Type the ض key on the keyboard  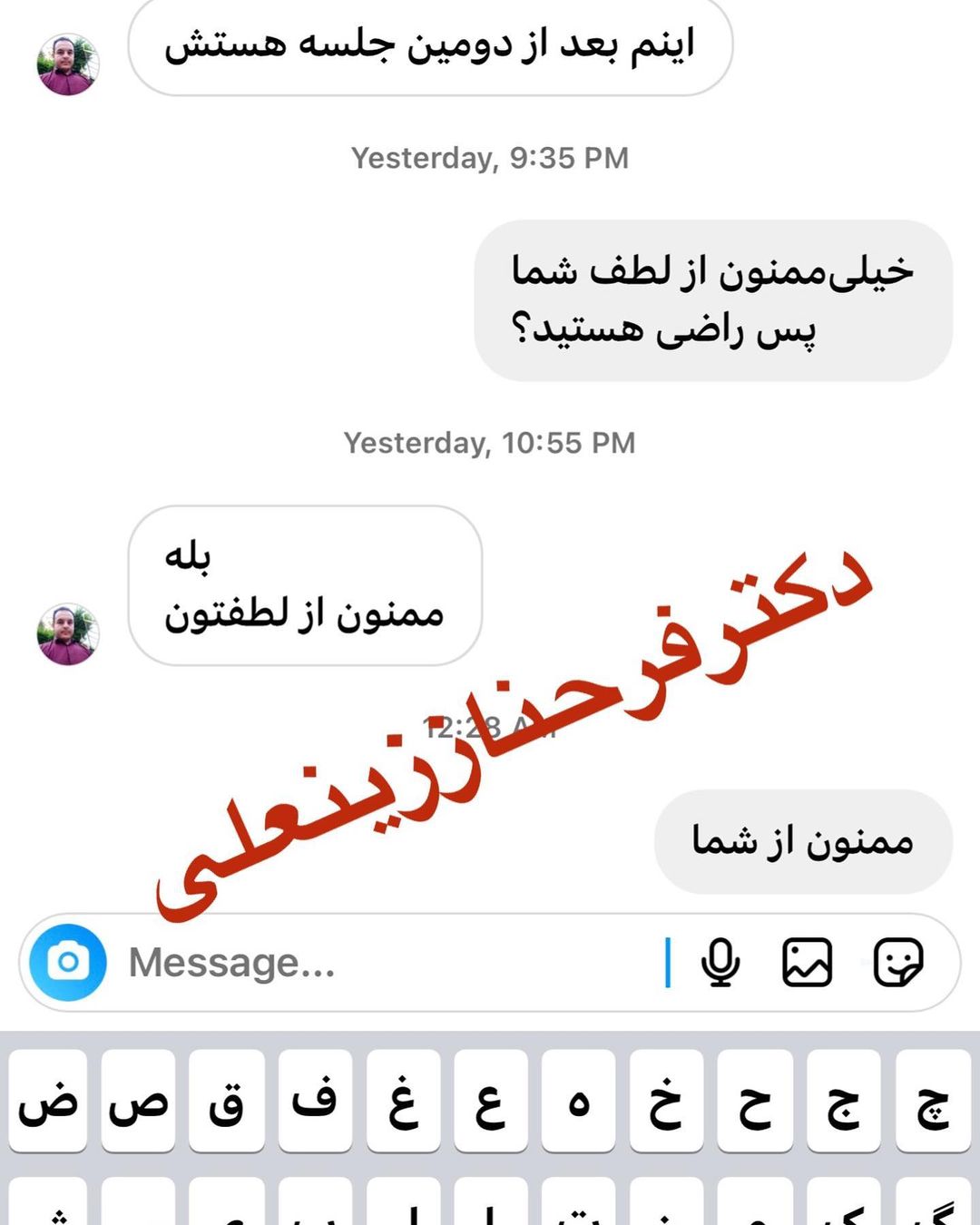49,1101
